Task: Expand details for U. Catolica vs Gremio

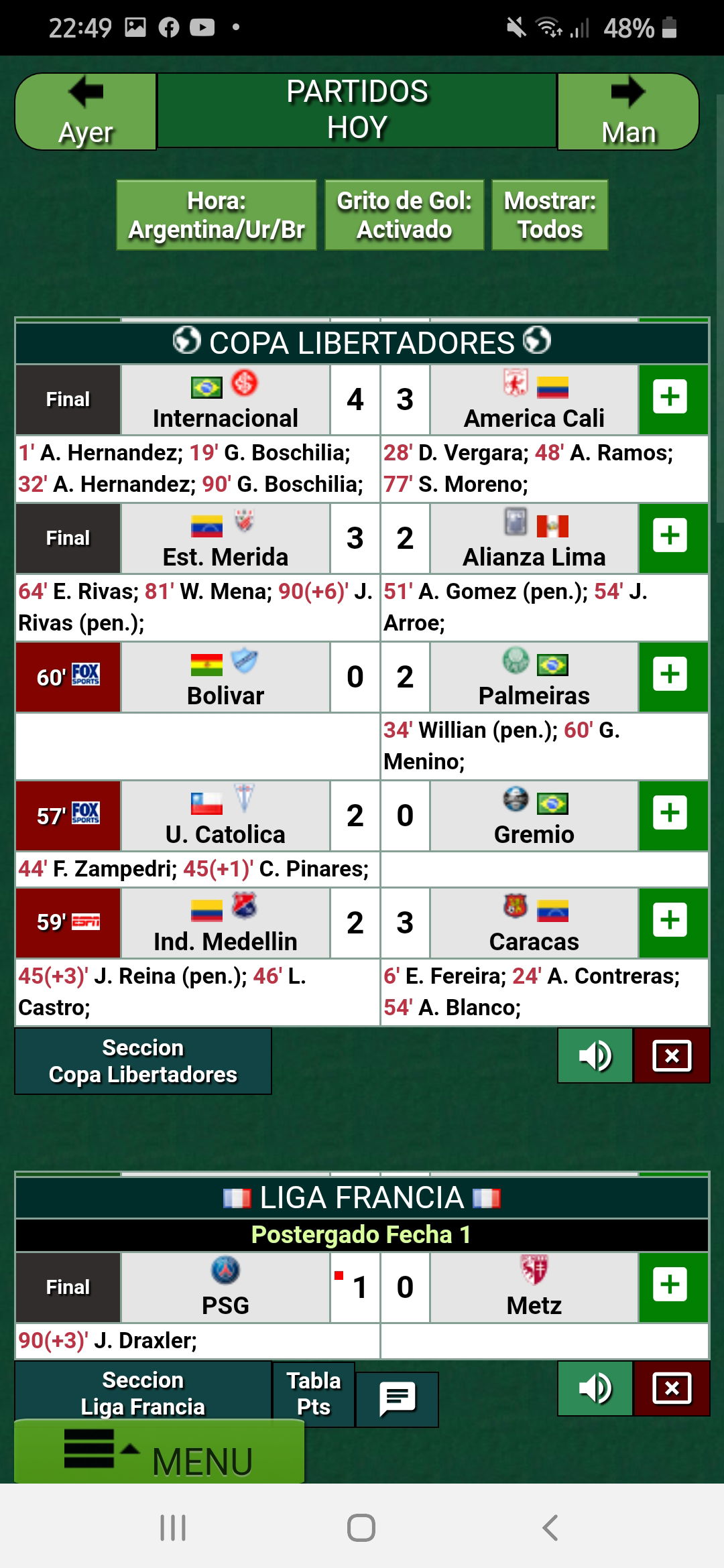Action: click(x=673, y=815)
